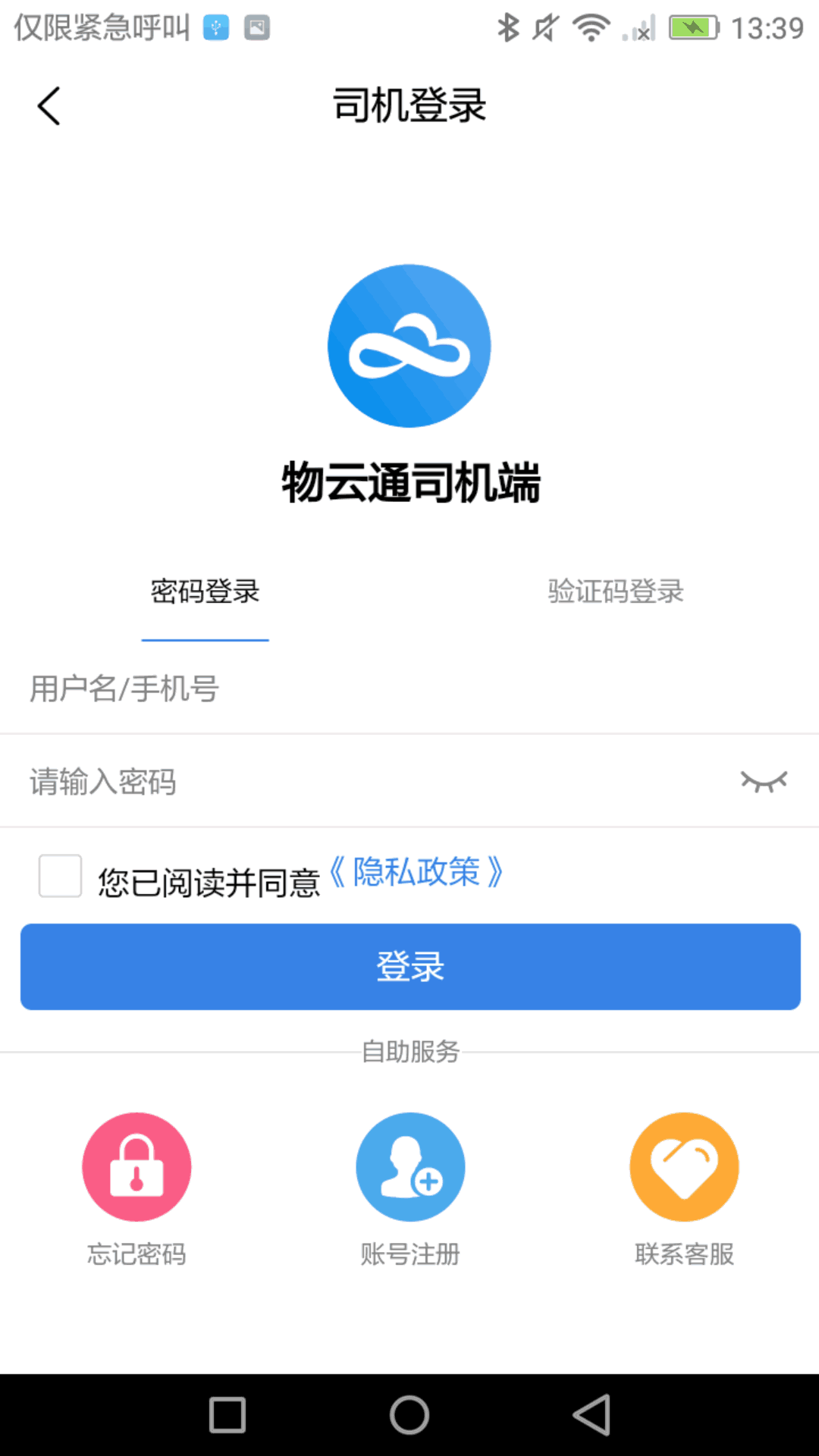819x1456 pixels.
Task: Go back from driver login screen
Action: point(49,106)
